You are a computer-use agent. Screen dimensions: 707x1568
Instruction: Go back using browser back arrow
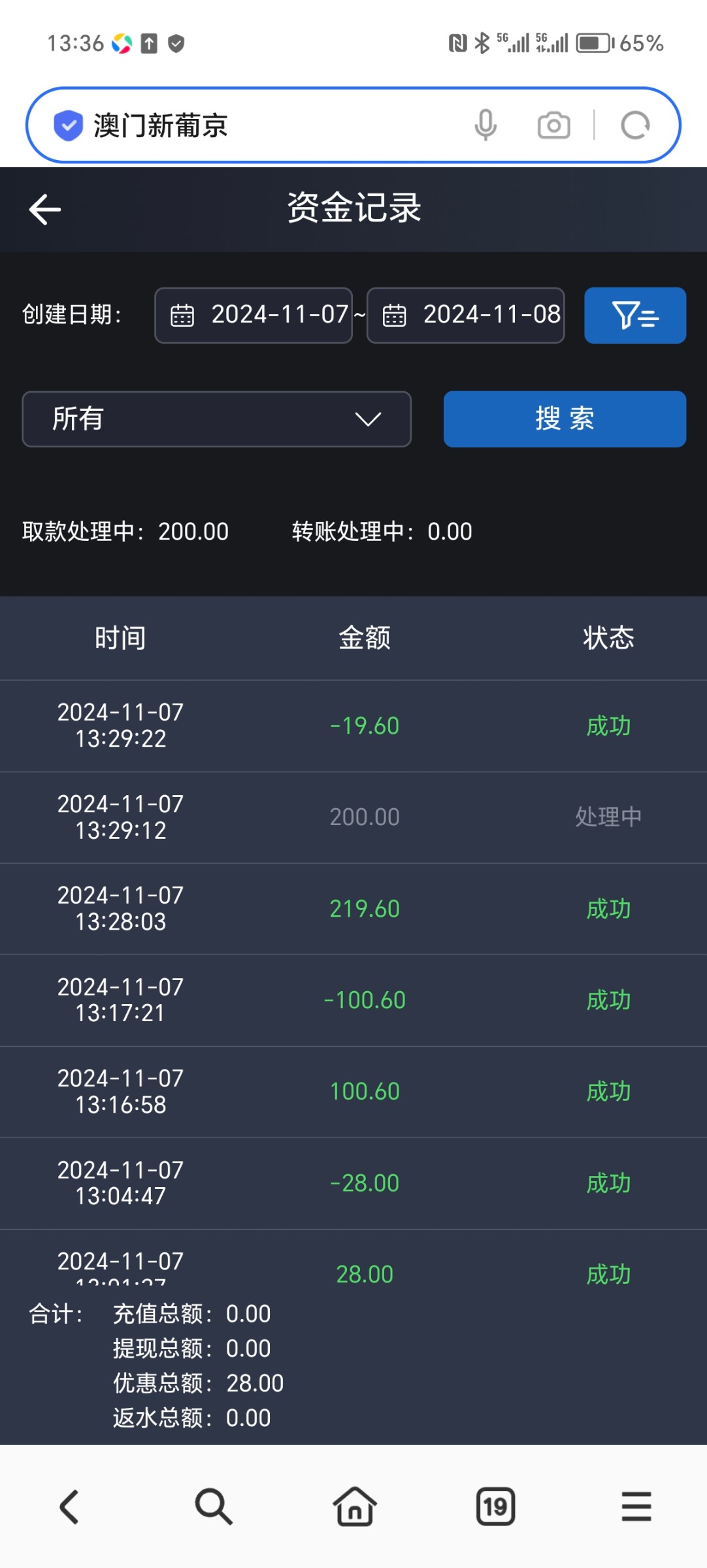point(69,1507)
